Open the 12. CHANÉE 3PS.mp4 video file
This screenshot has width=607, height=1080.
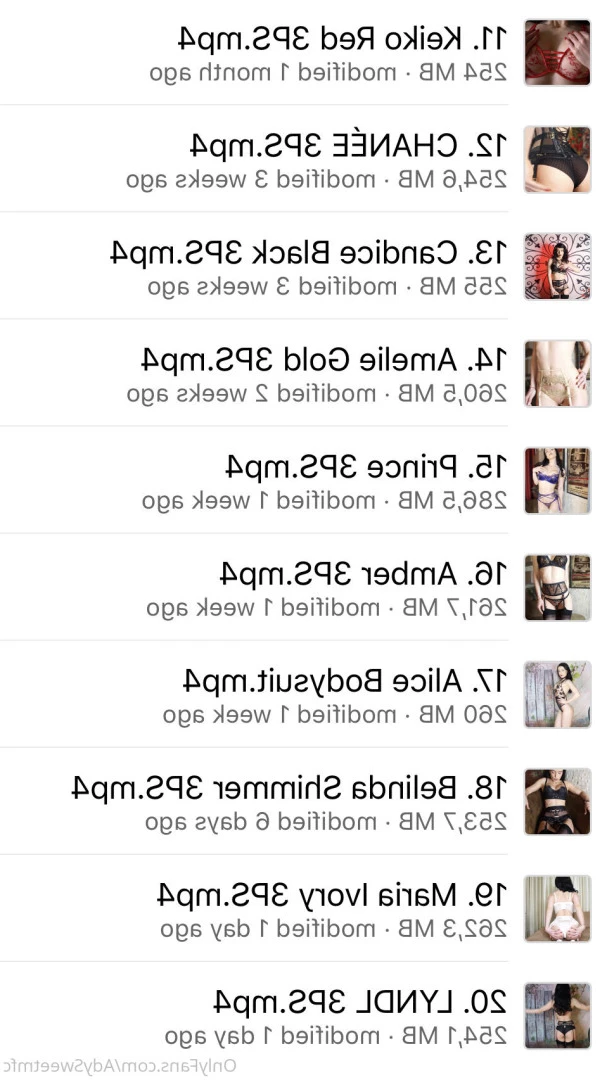303,159
